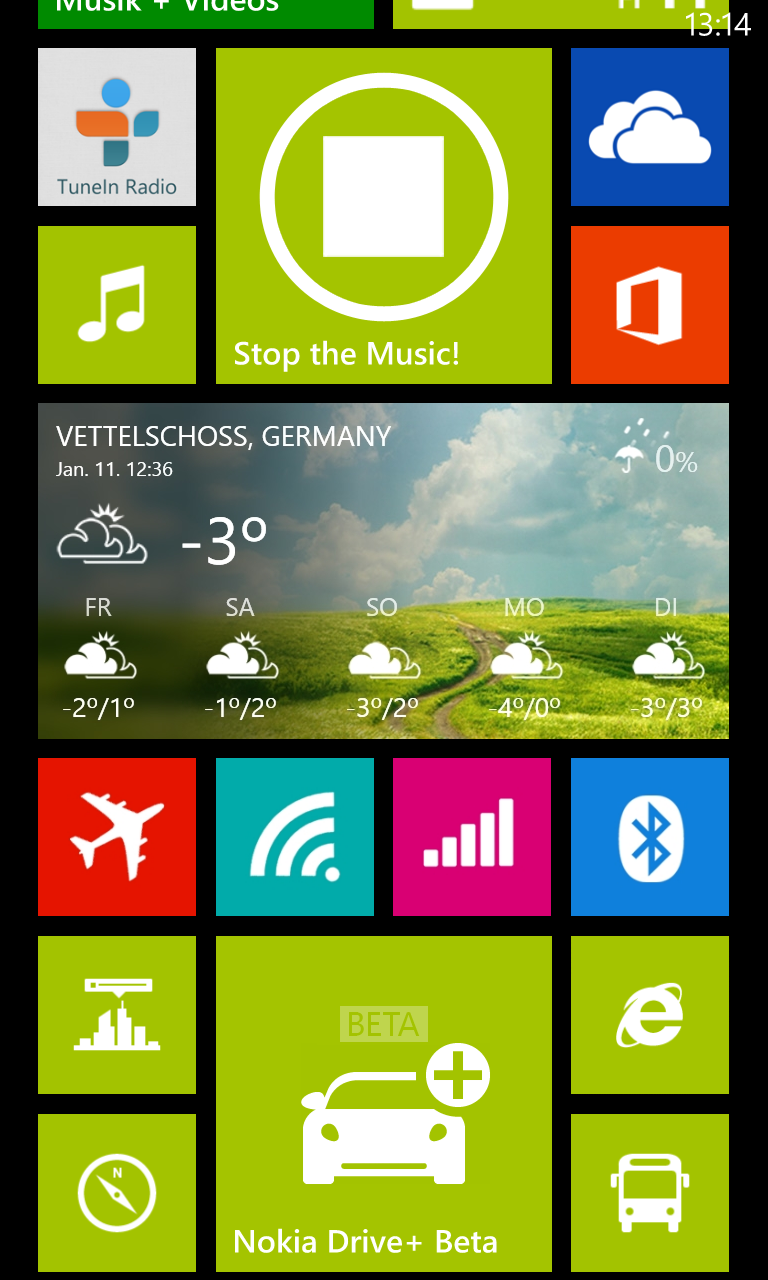Viewport: 768px width, 1280px height.
Task: Open Internet Explorer
Action: pyautogui.click(x=650, y=1015)
